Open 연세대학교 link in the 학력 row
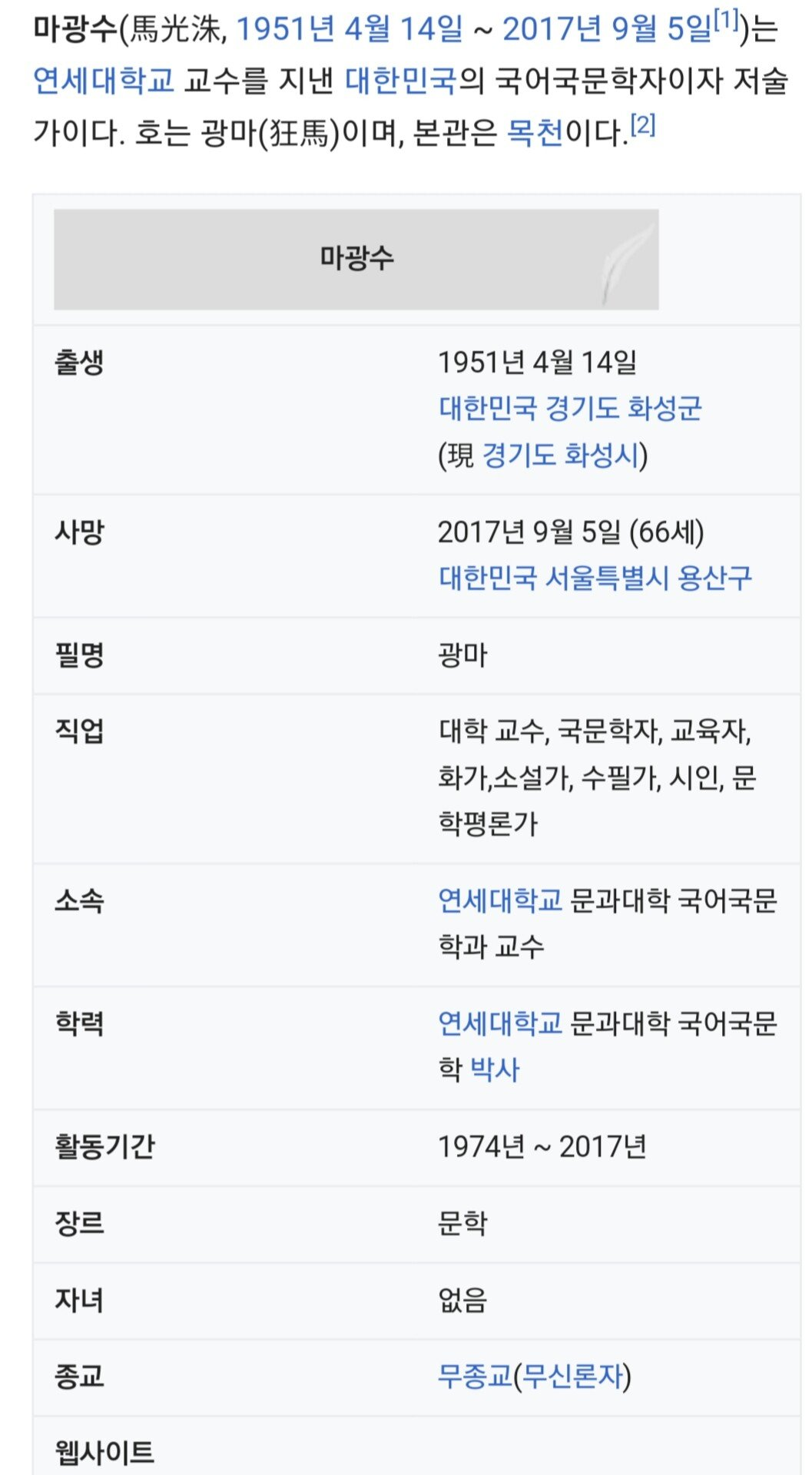Image resolution: width=812 pixels, height=1475 pixels. click(x=500, y=1023)
